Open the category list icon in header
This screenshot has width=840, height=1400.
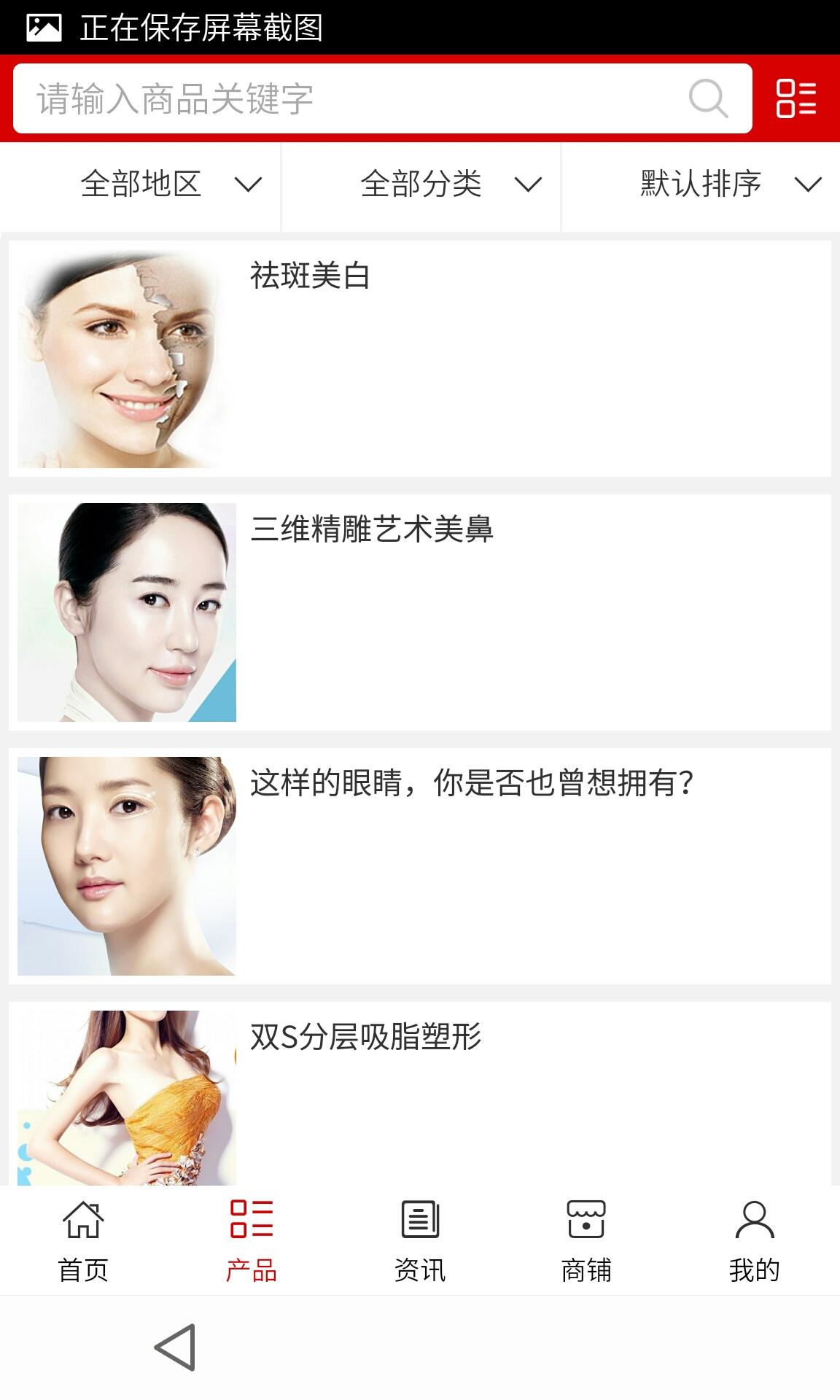[796, 98]
